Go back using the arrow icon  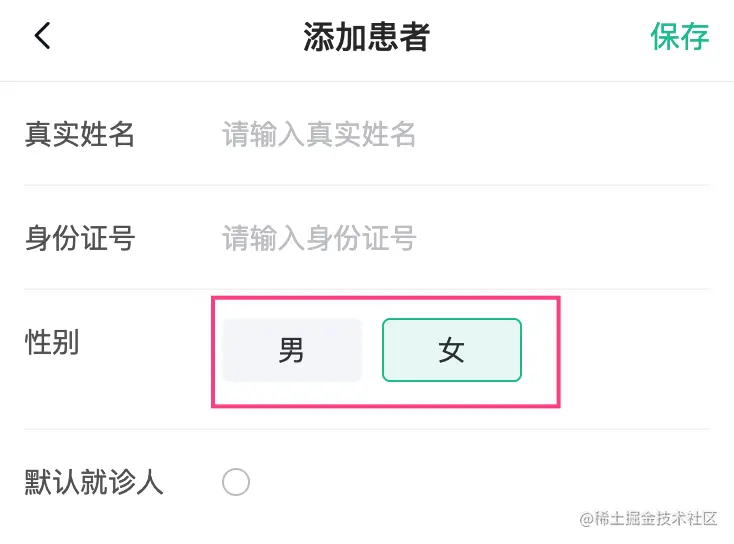point(42,37)
